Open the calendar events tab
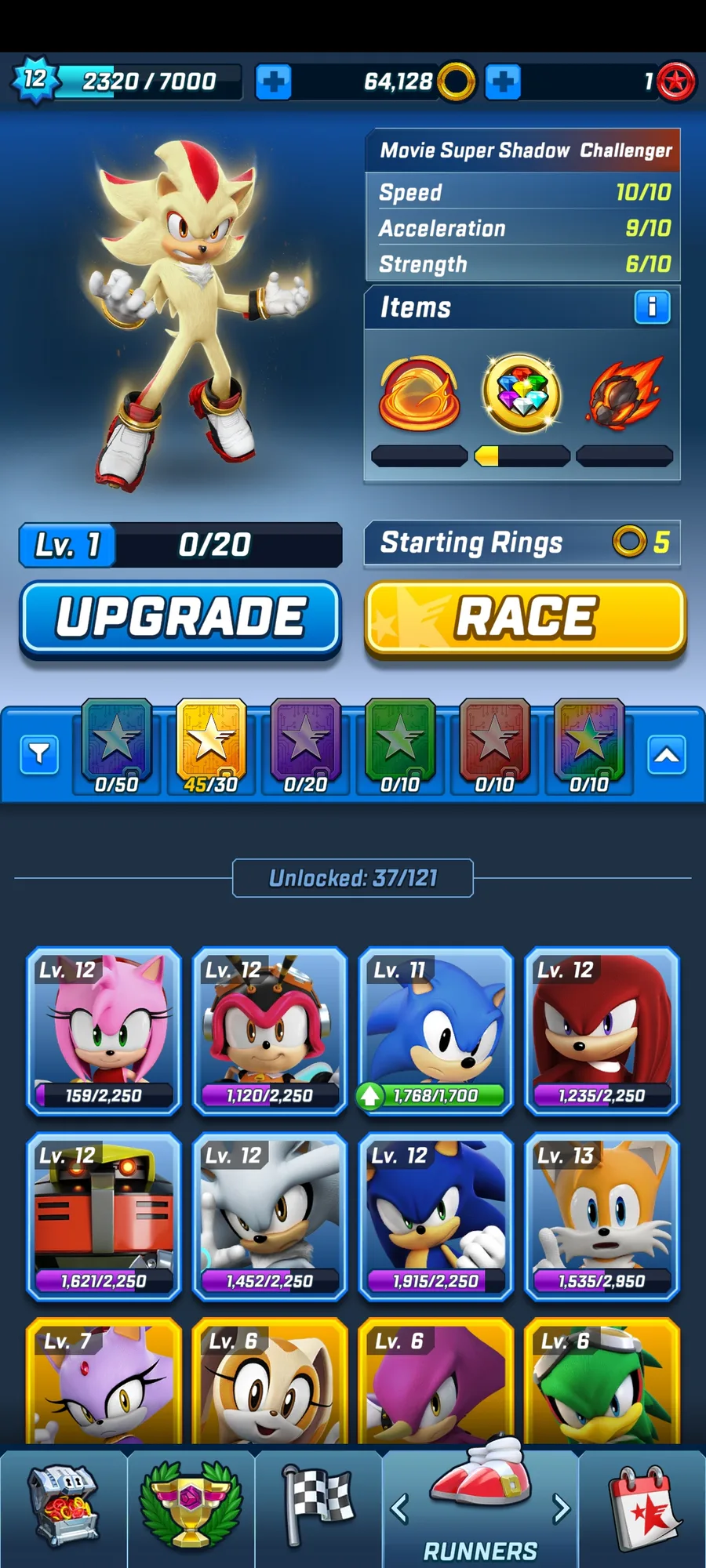 click(643, 1505)
